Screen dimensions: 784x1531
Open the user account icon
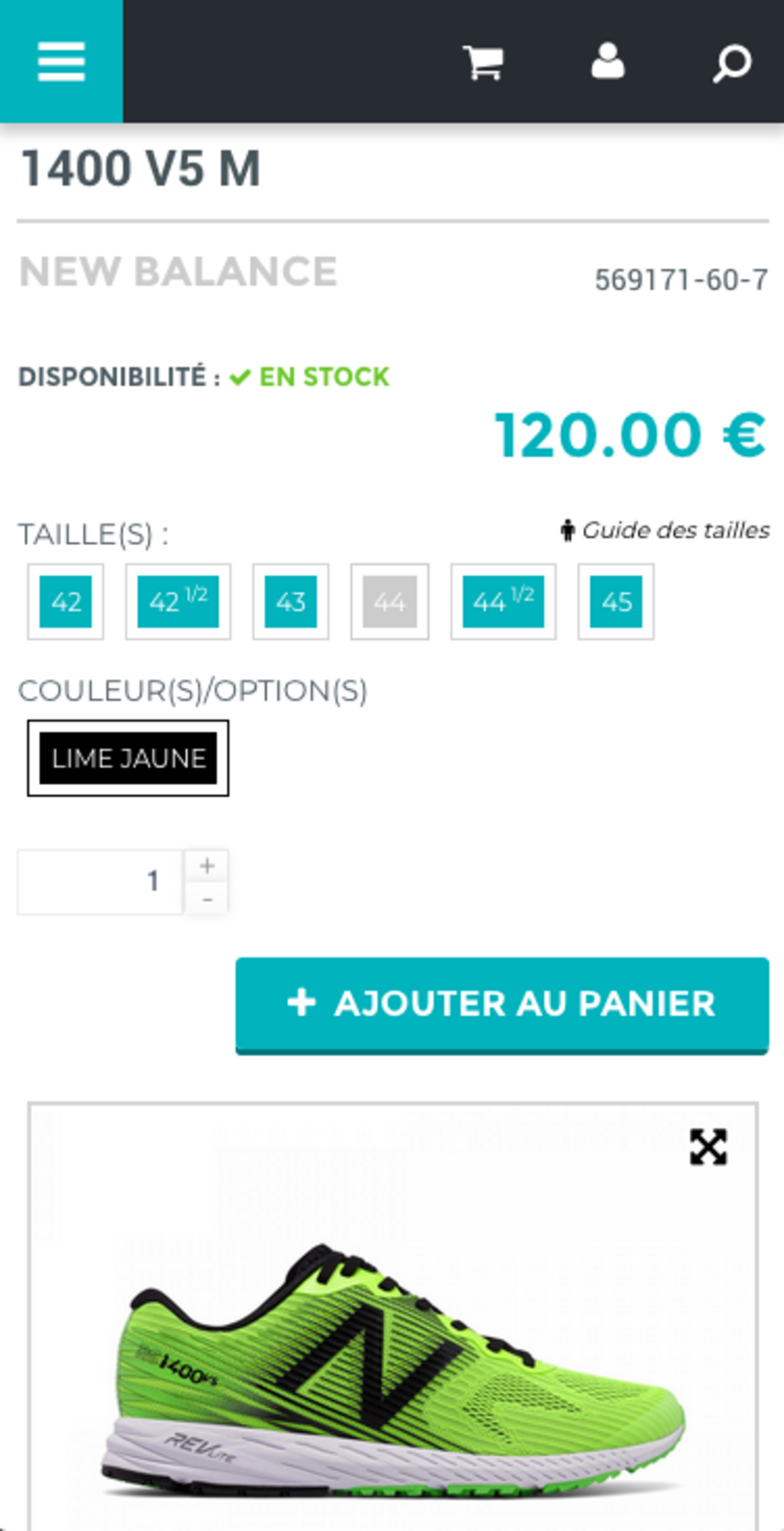click(608, 61)
